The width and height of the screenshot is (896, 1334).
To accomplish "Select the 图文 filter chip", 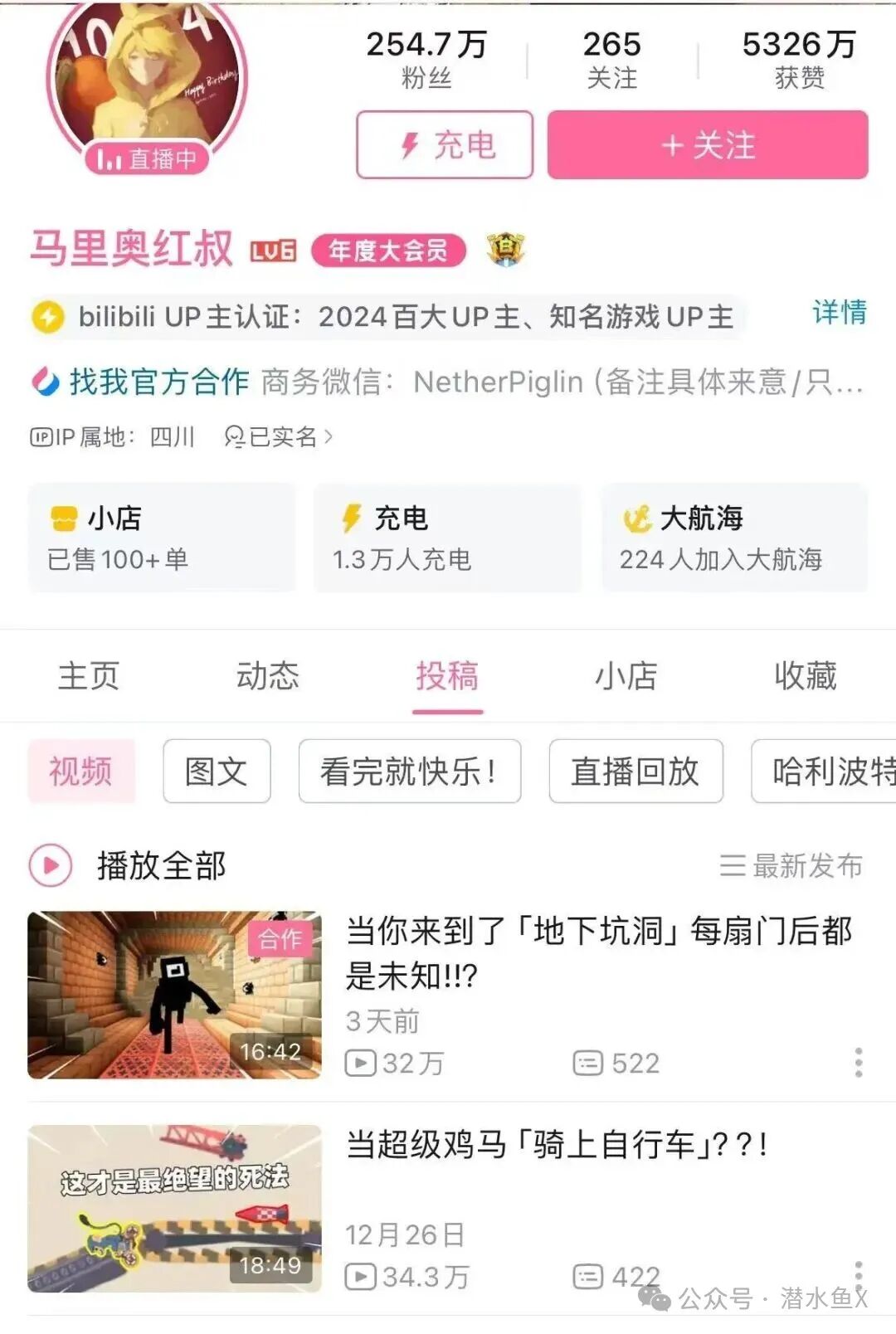I will coord(217,772).
